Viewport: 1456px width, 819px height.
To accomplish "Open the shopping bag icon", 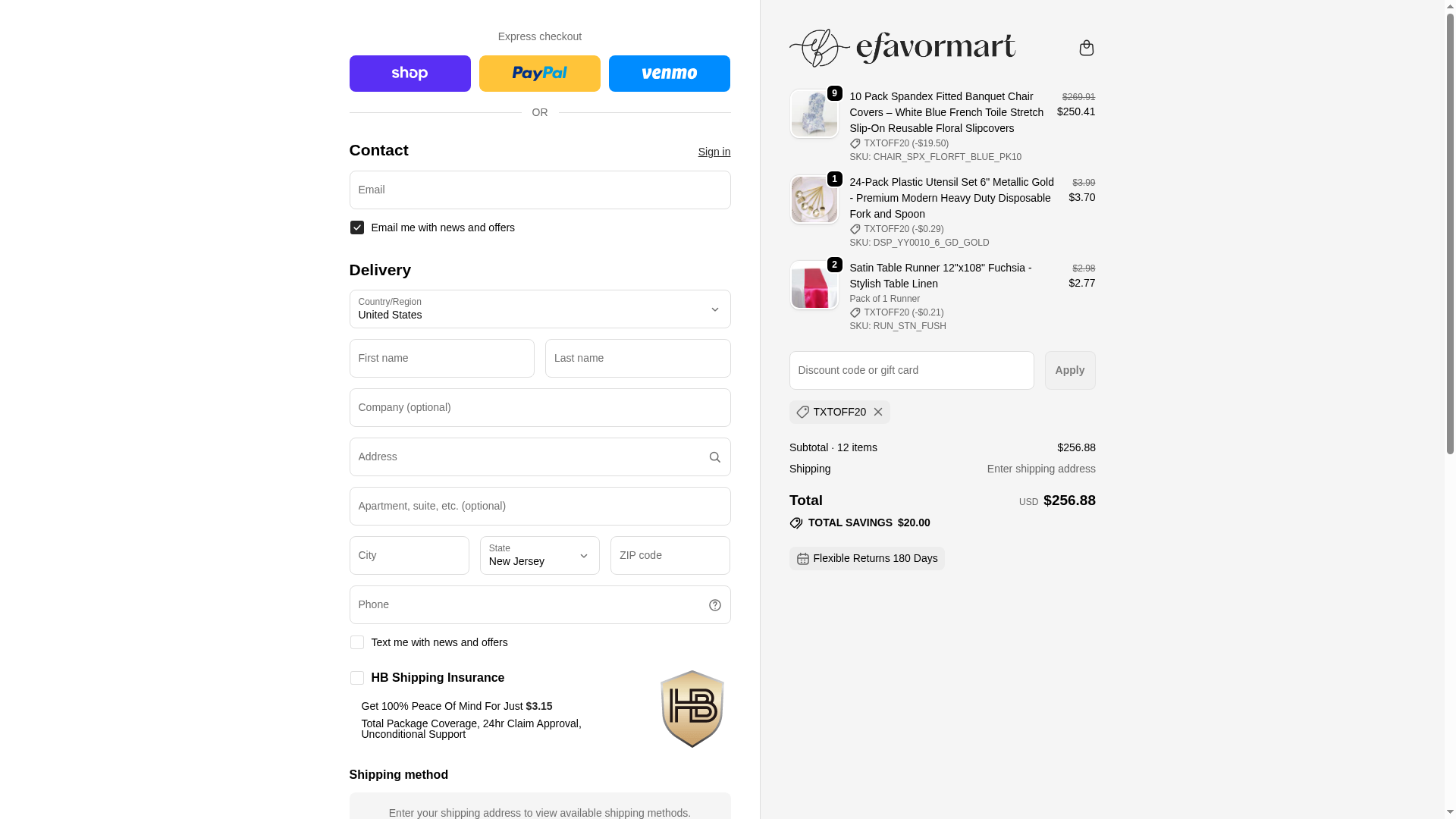I will coord(1086,48).
